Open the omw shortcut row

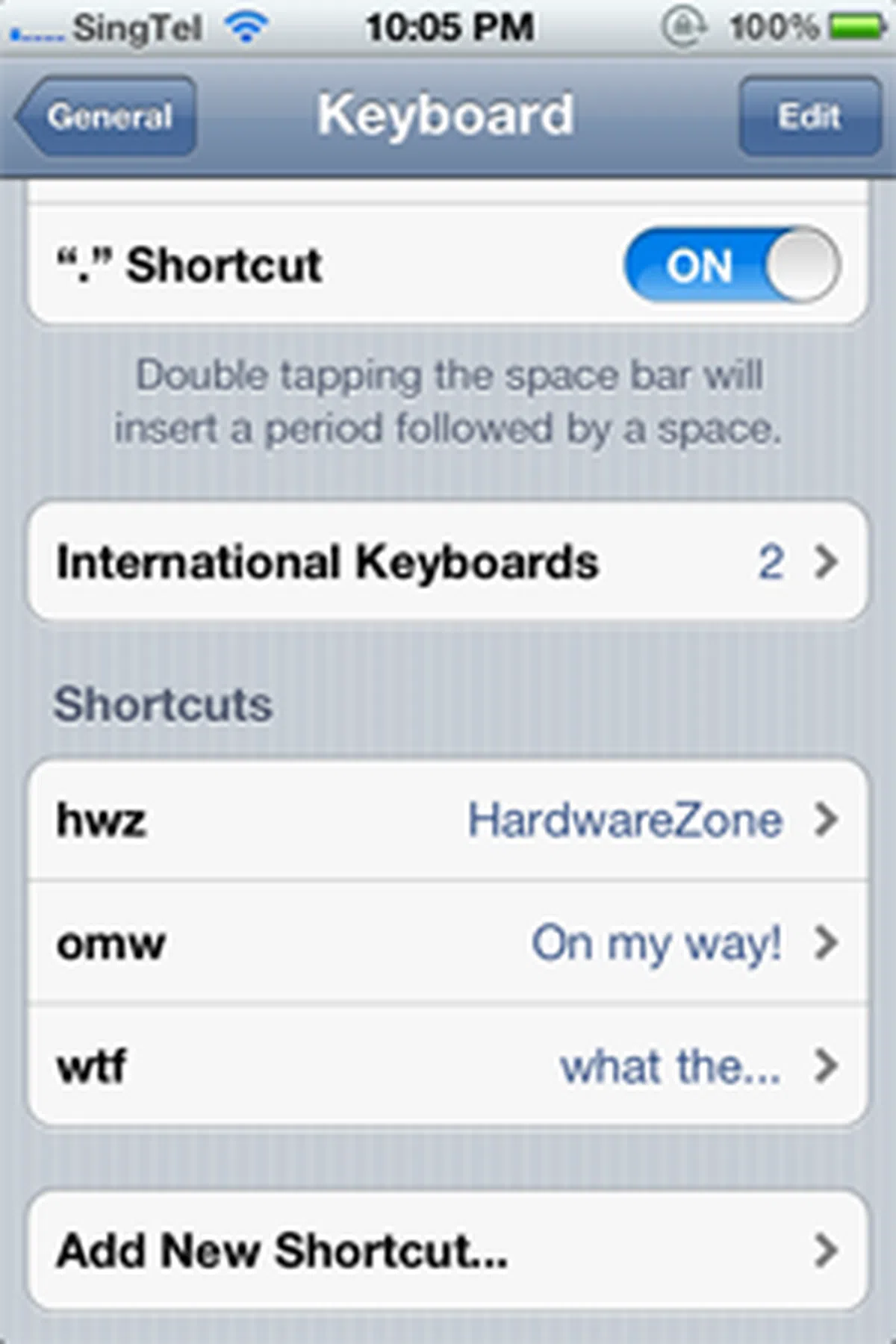coord(448,943)
